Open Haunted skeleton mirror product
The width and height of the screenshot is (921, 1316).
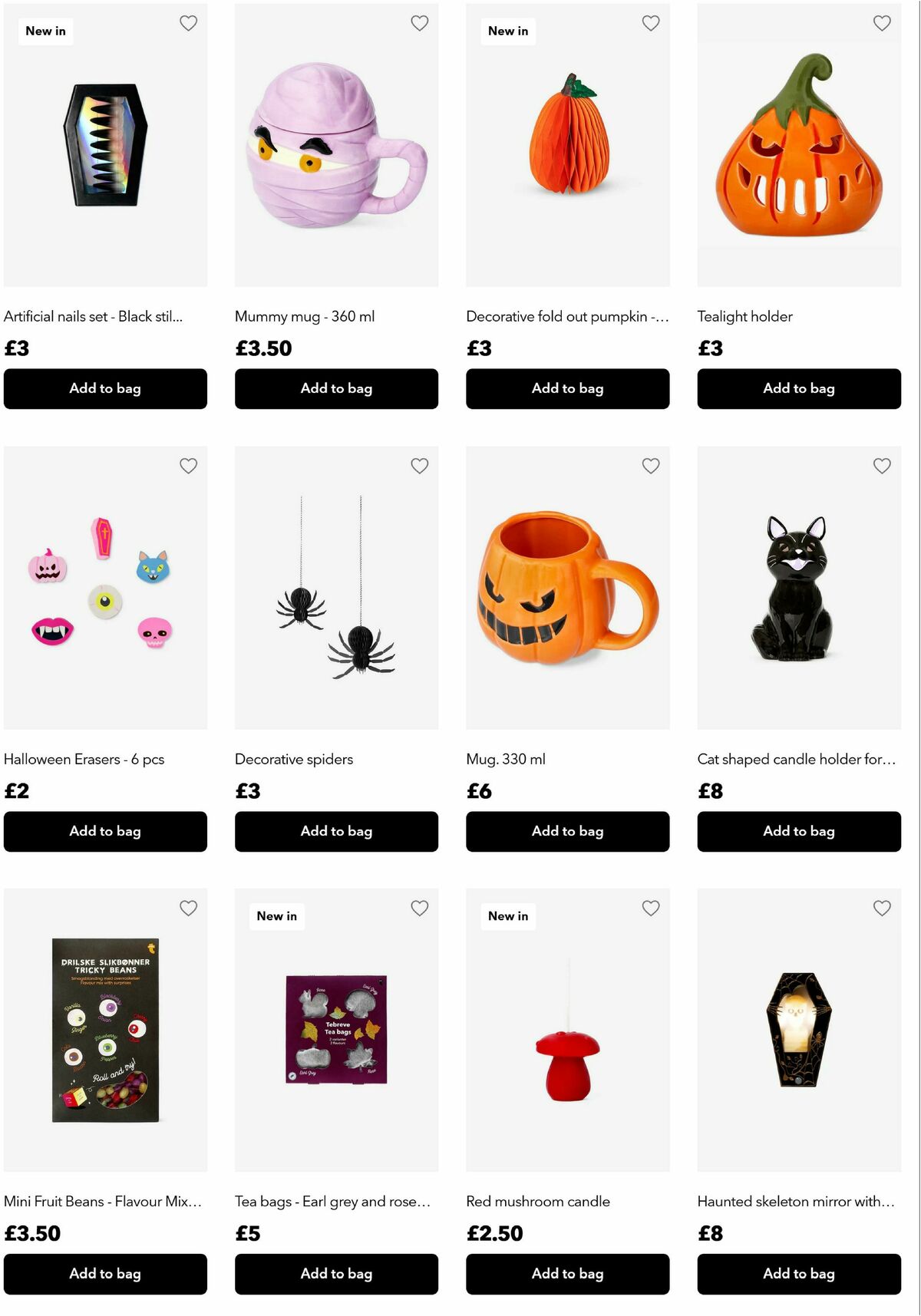click(798, 1030)
